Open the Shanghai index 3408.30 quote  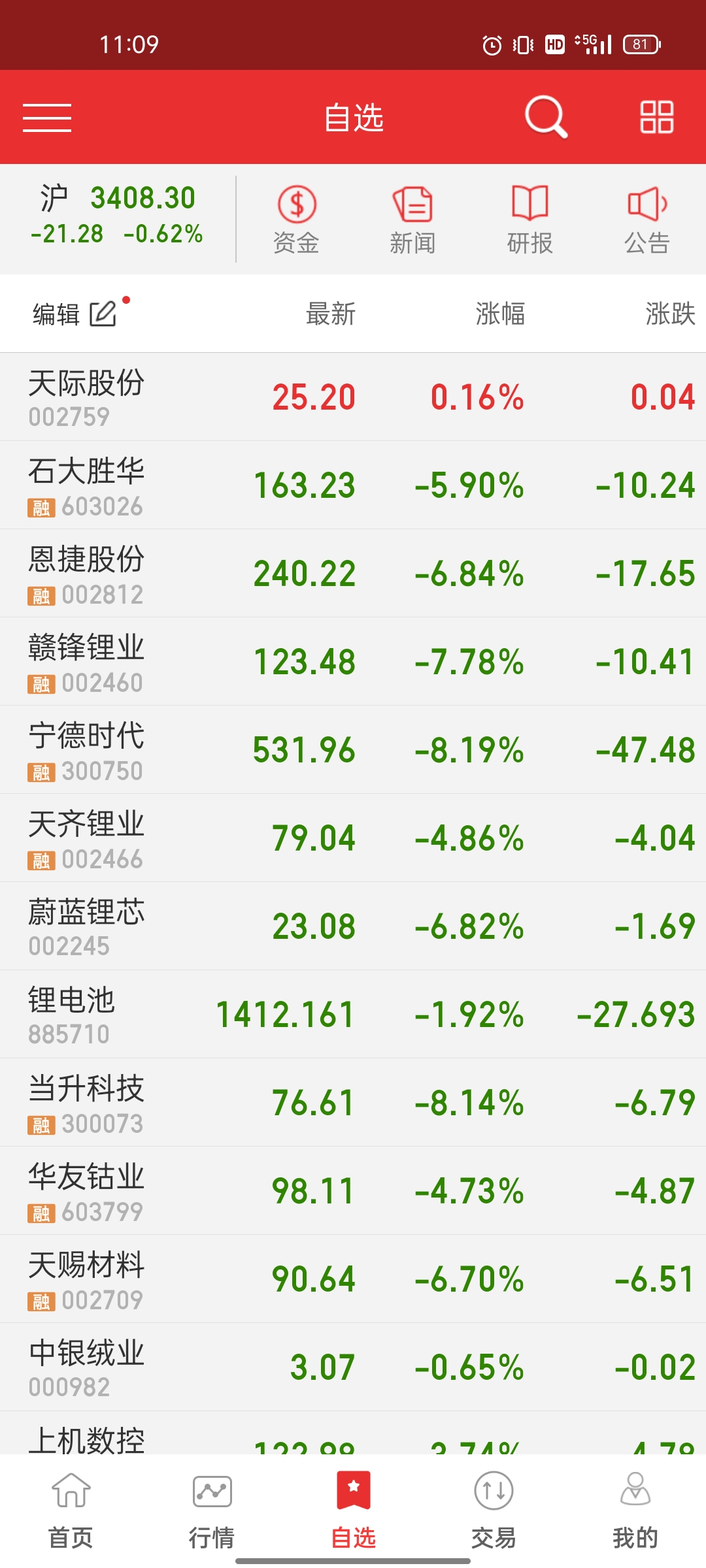[x=118, y=215]
